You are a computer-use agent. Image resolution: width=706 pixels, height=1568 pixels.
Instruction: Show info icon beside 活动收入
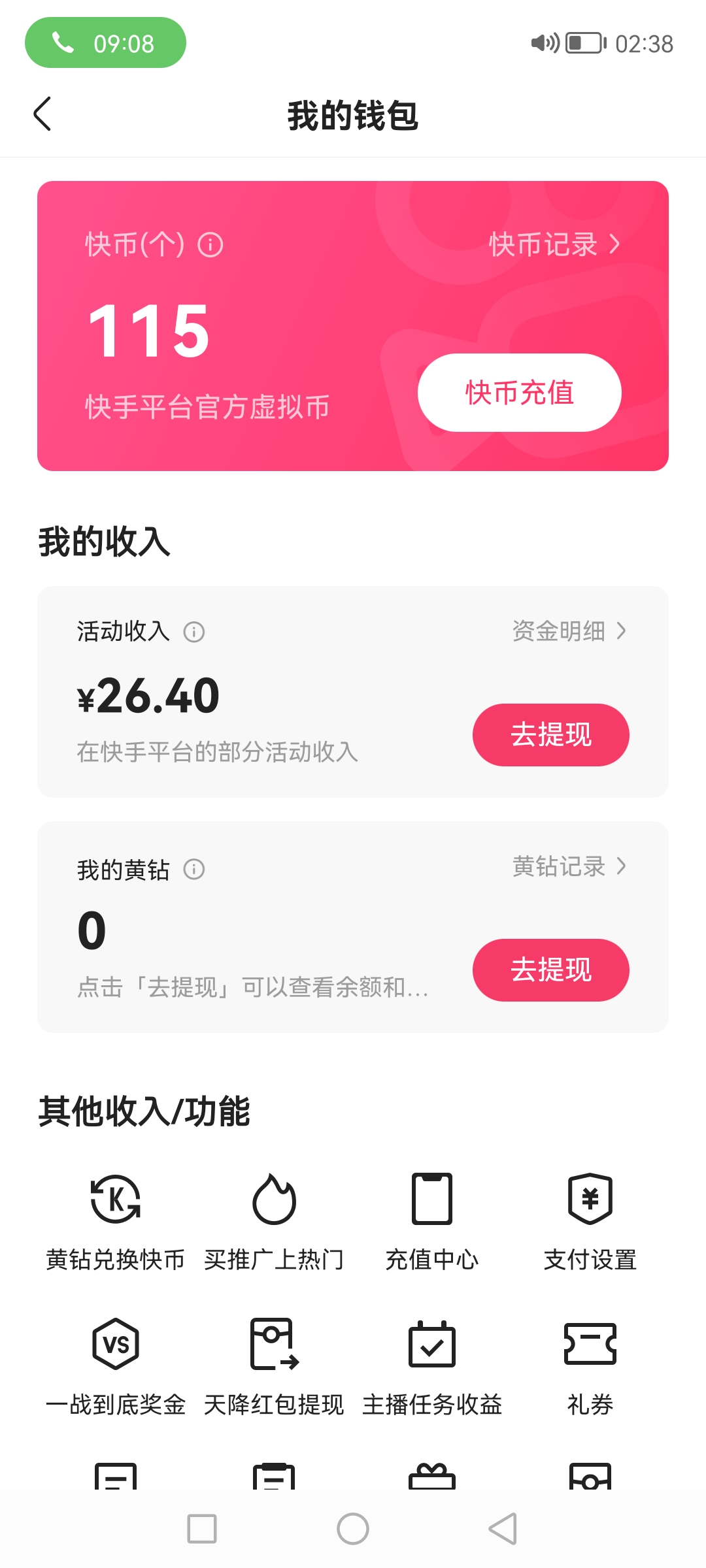(194, 632)
